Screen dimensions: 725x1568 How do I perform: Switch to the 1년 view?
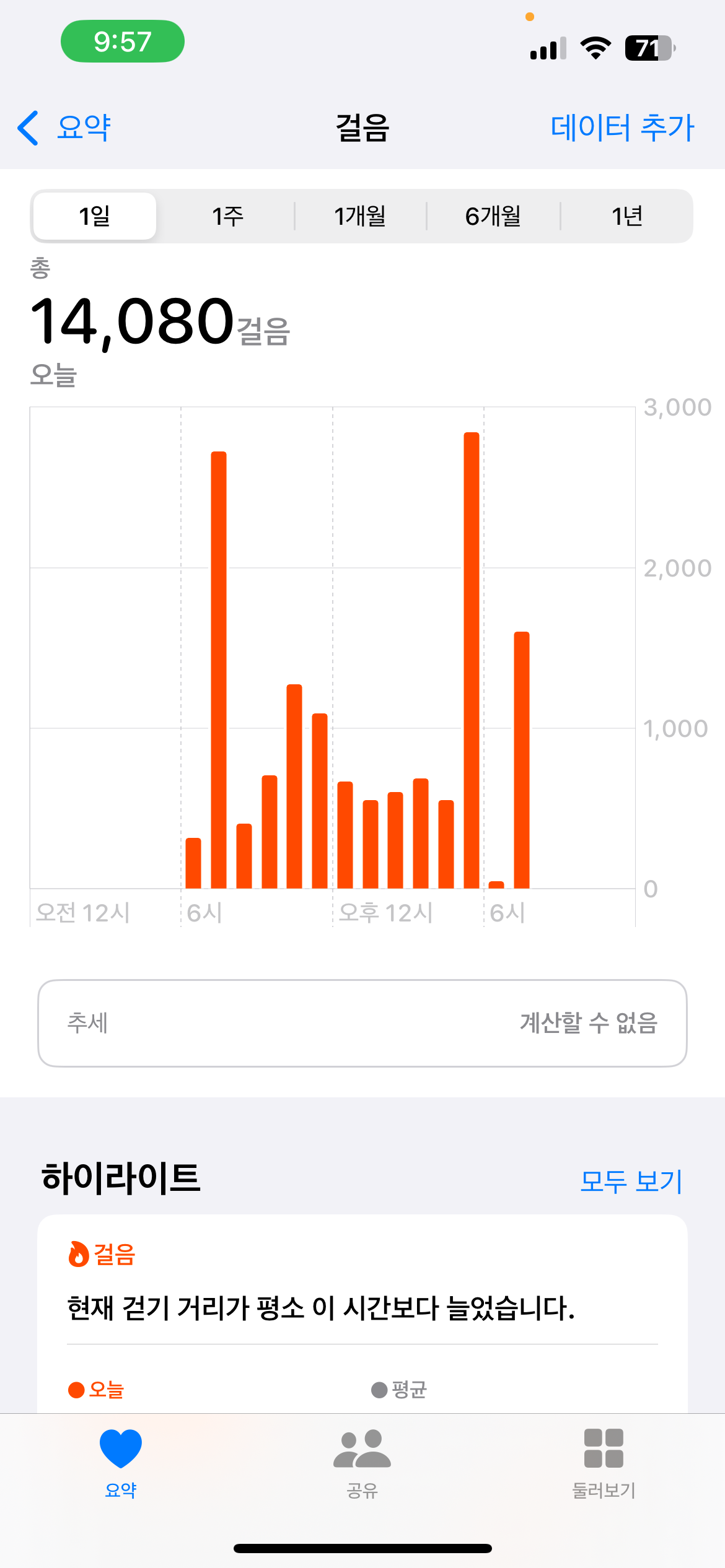(626, 216)
